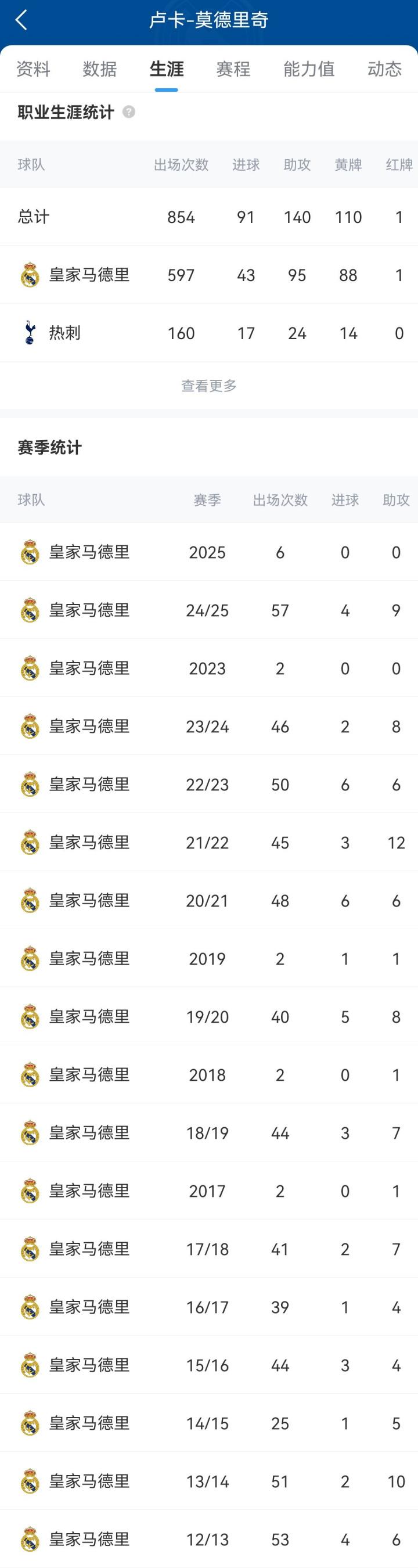The width and height of the screenshot is (418, 1568).
Task: Switch to the 数据 tab
Action: (100, 69)
